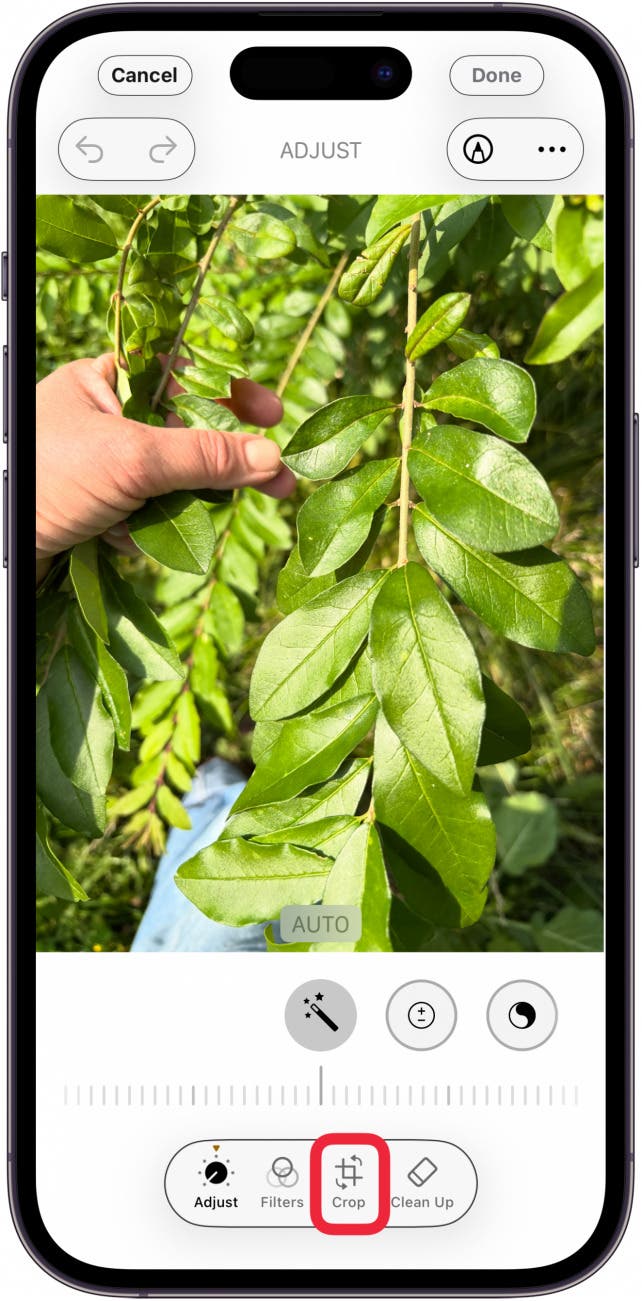The width and height of the screenshot is (642, 1301).
Task: Open the three-dot more options menu
Action: pyautogui.click(x=551, y=150)
